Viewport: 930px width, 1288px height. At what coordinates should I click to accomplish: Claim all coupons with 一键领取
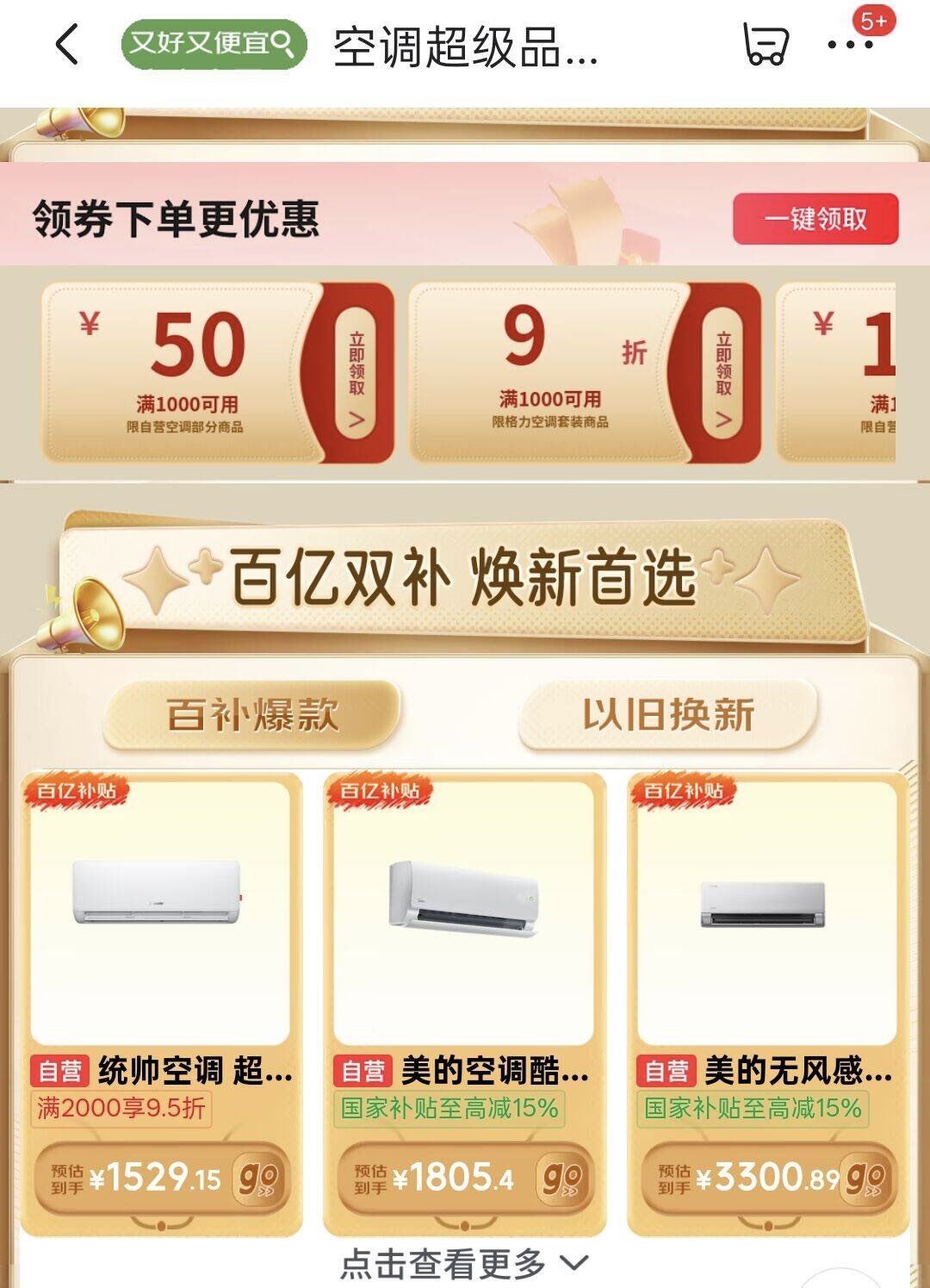point(815,219)
